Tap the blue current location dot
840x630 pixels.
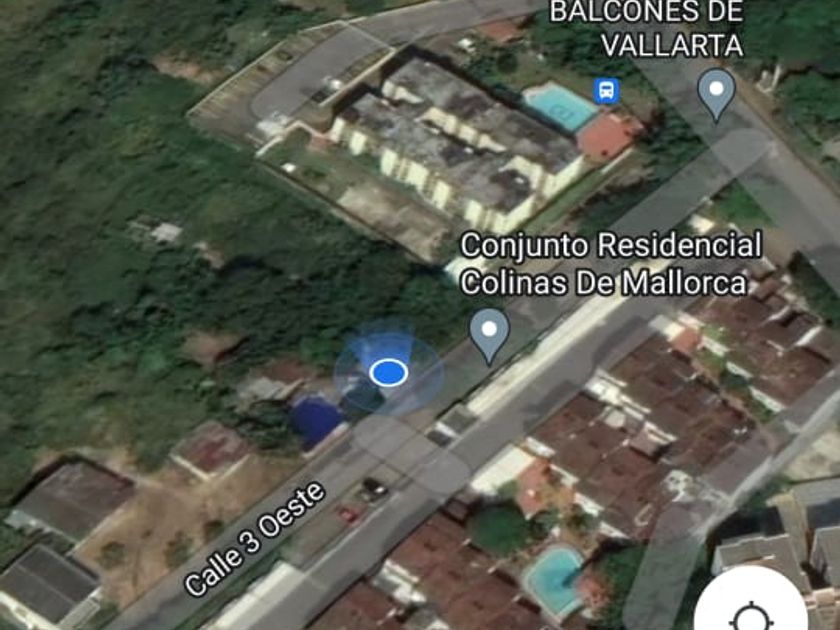pyautogui.click(x=388, y=373)
